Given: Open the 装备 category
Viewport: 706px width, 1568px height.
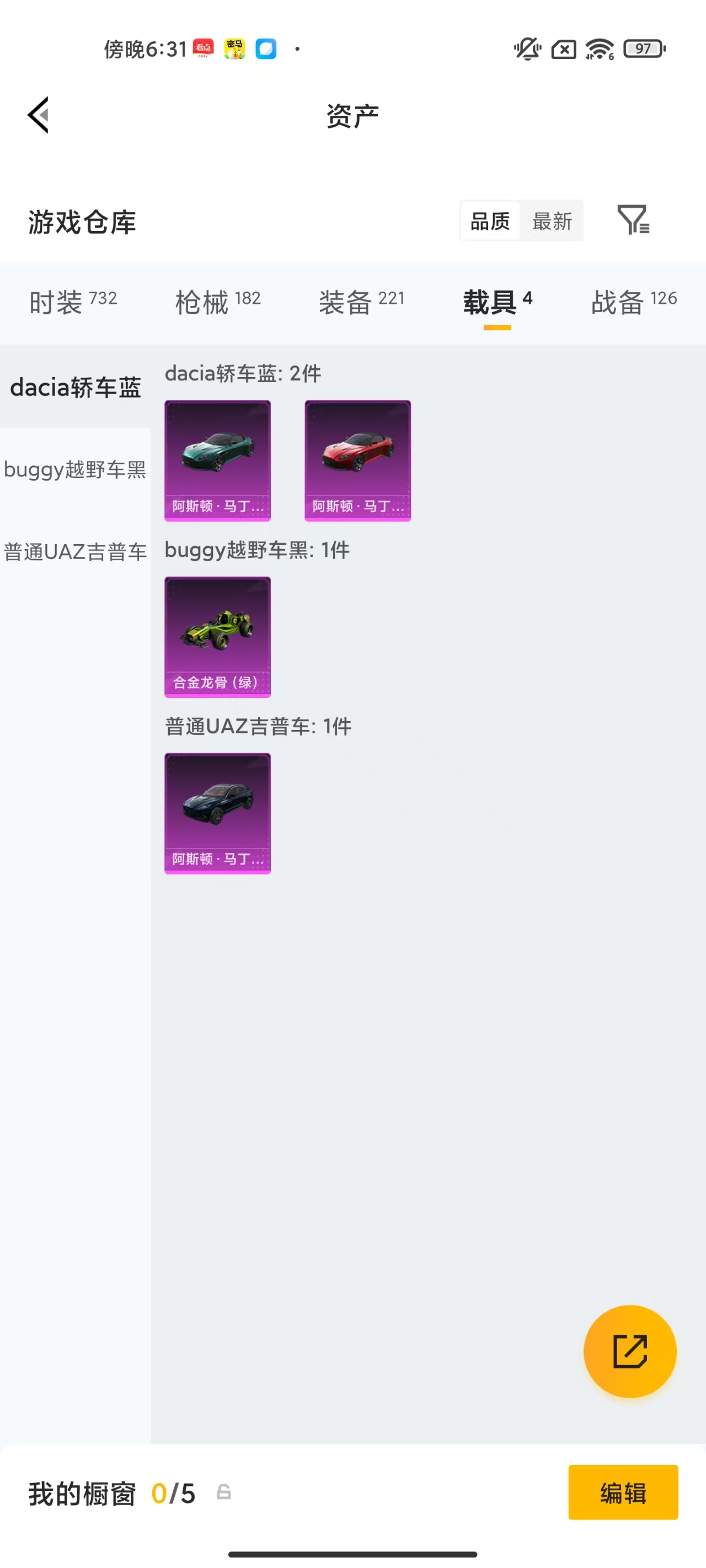Looking at the screenshot, I should [362, 300].
